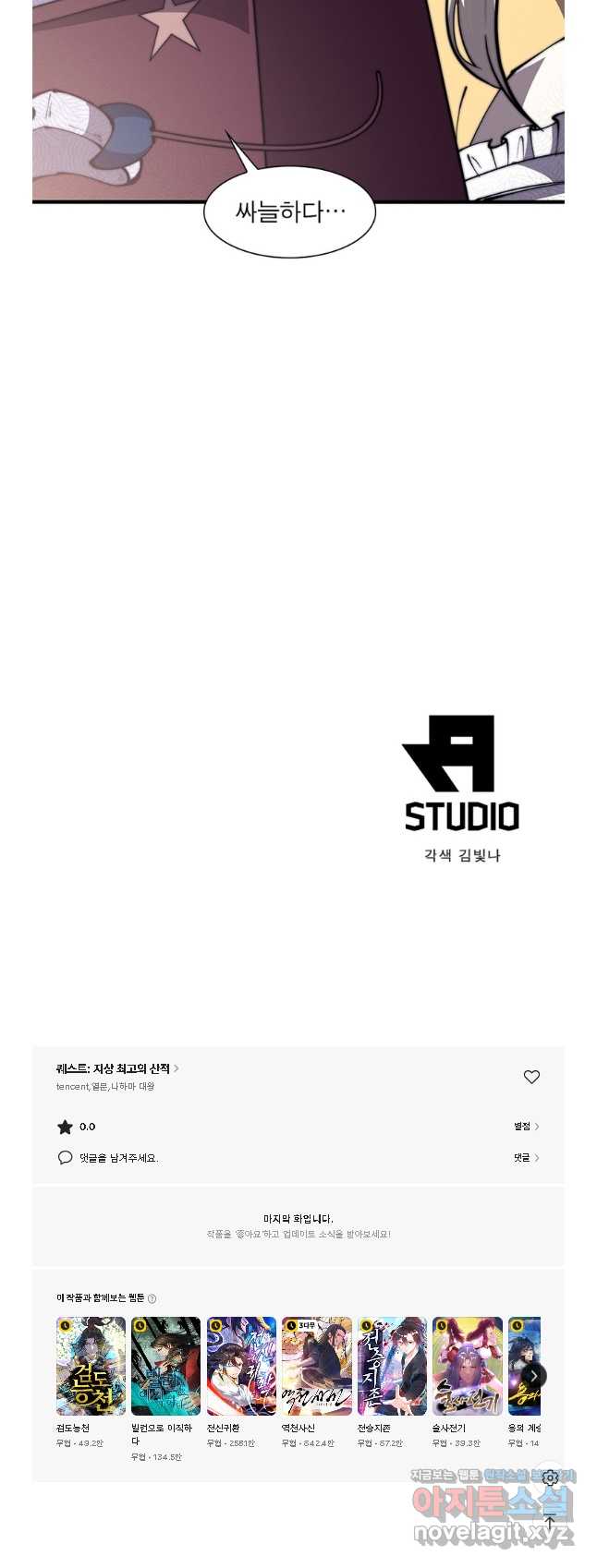597x1568 pixels.
Task: Open viewer settings gear icon
Action: [x=550, y=1478]
